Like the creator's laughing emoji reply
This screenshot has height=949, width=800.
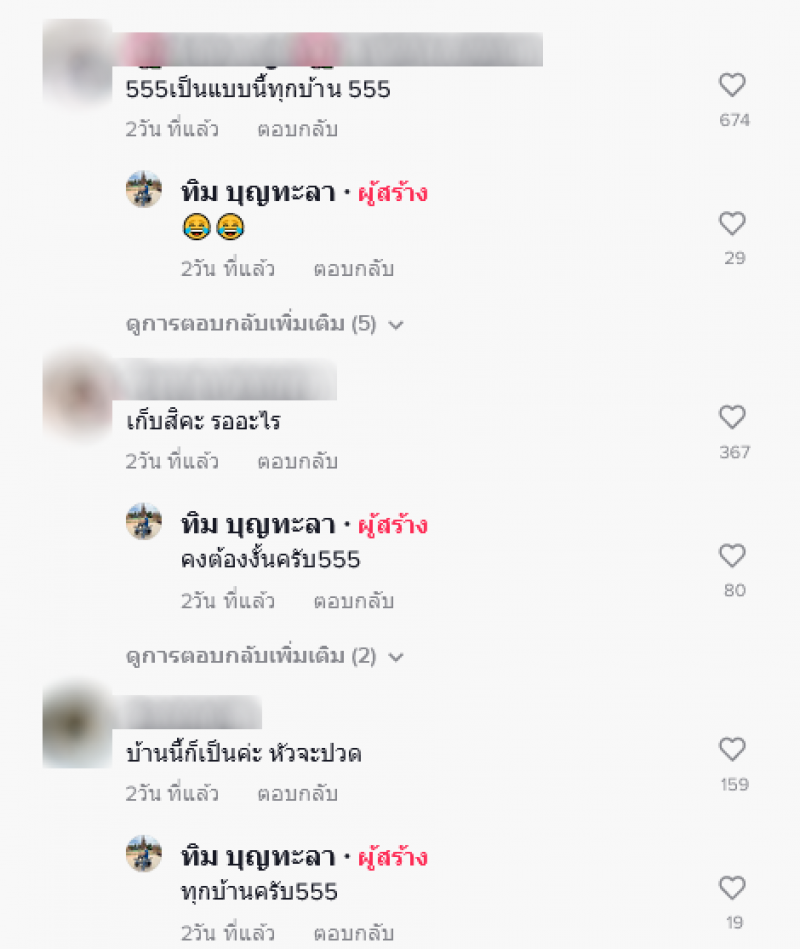733,224
